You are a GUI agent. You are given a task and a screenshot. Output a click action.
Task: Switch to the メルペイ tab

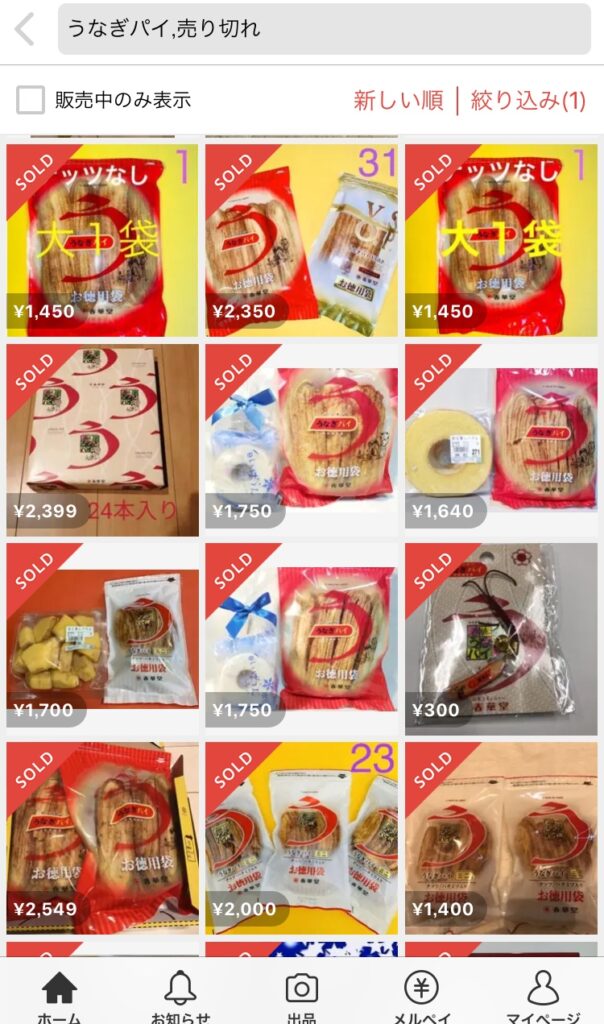tap(422, 996)
